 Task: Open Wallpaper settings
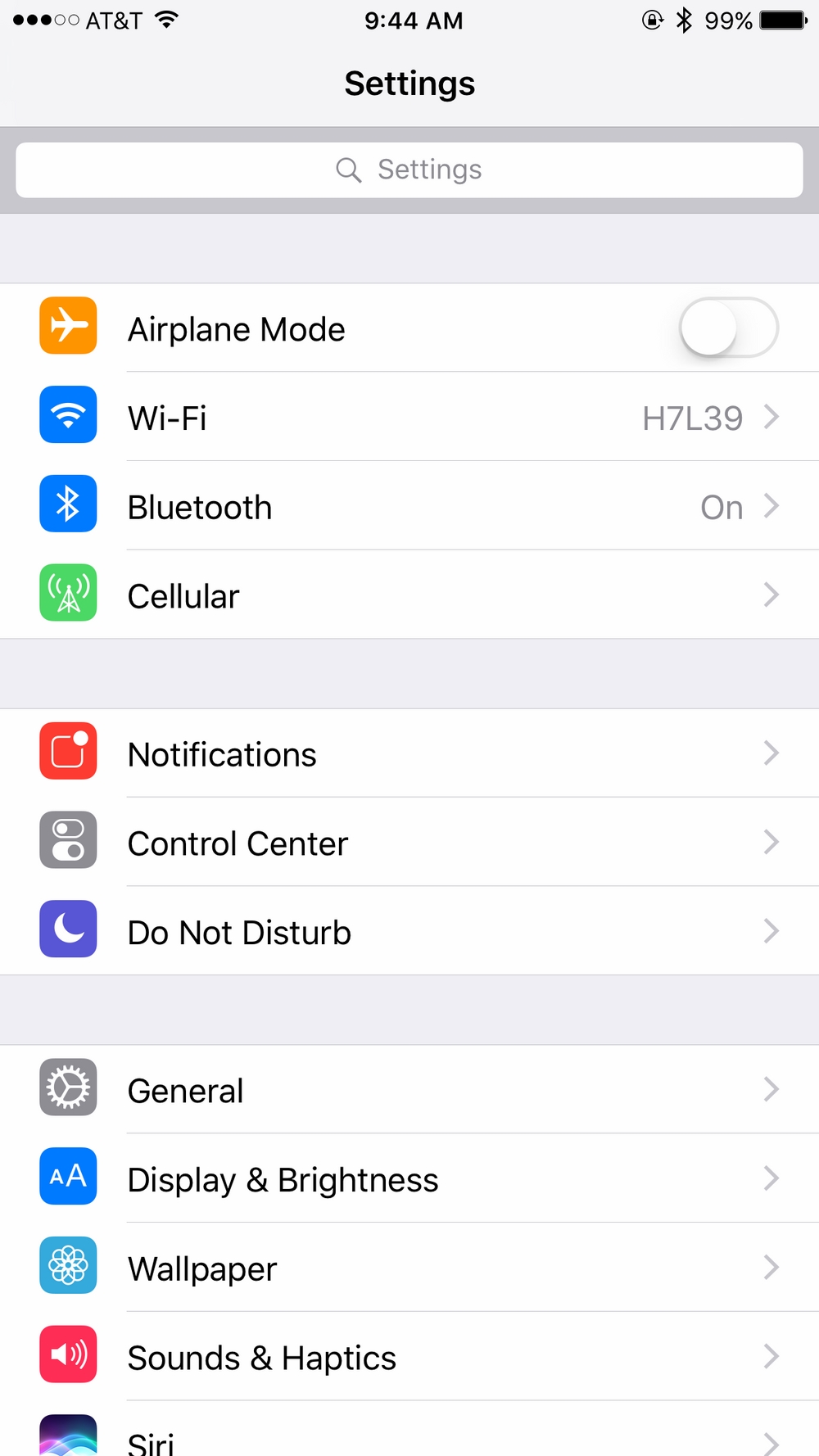[x=409, y=1268]
